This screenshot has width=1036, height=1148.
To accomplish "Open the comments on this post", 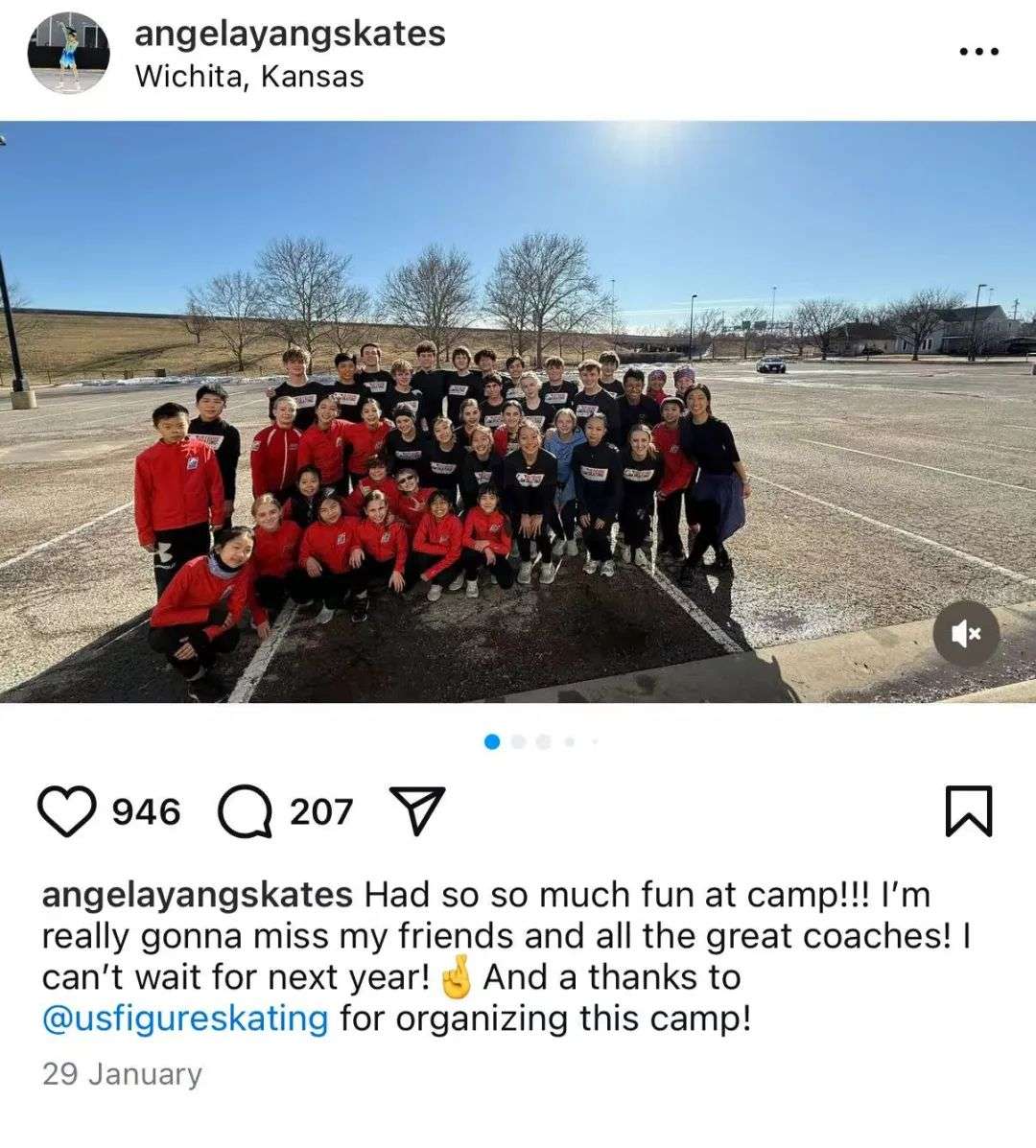I will [246, 812].
